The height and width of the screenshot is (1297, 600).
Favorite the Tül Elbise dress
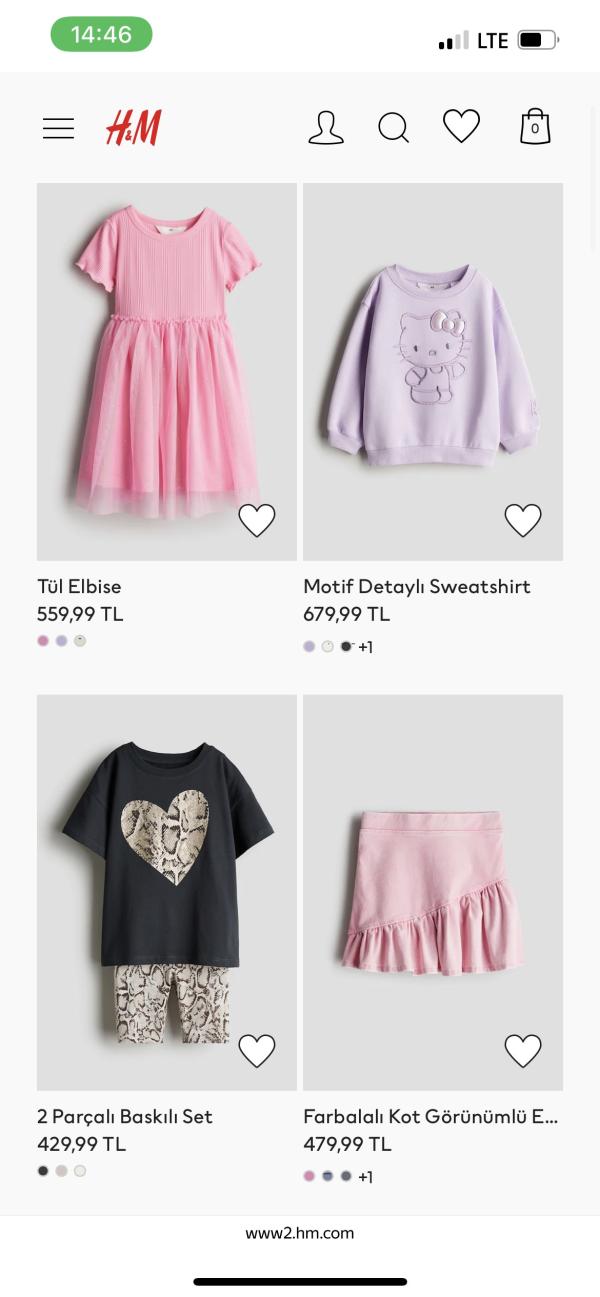(x=257, y=520)
